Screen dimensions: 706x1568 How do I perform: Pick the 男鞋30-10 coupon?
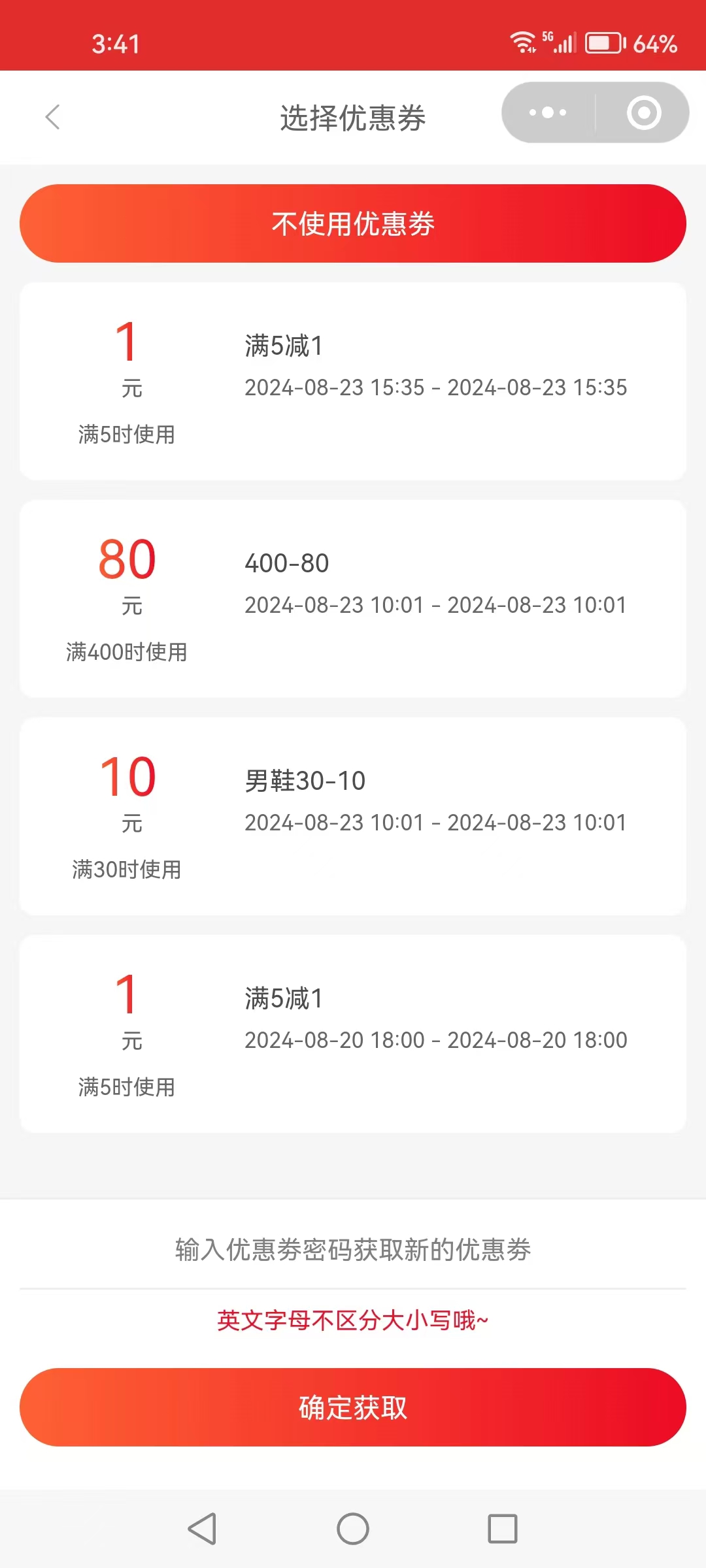(x=353, y=816)
